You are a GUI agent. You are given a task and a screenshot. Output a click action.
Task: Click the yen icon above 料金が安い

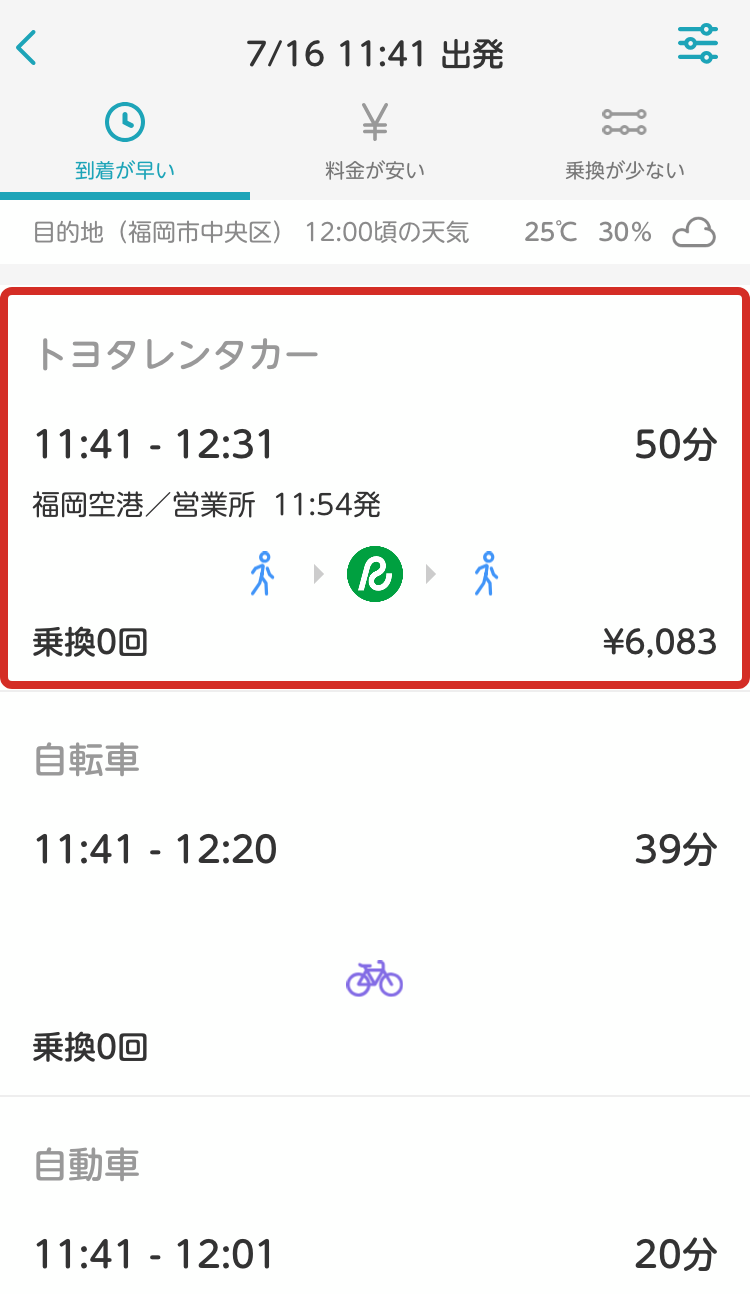click(373, 121)
